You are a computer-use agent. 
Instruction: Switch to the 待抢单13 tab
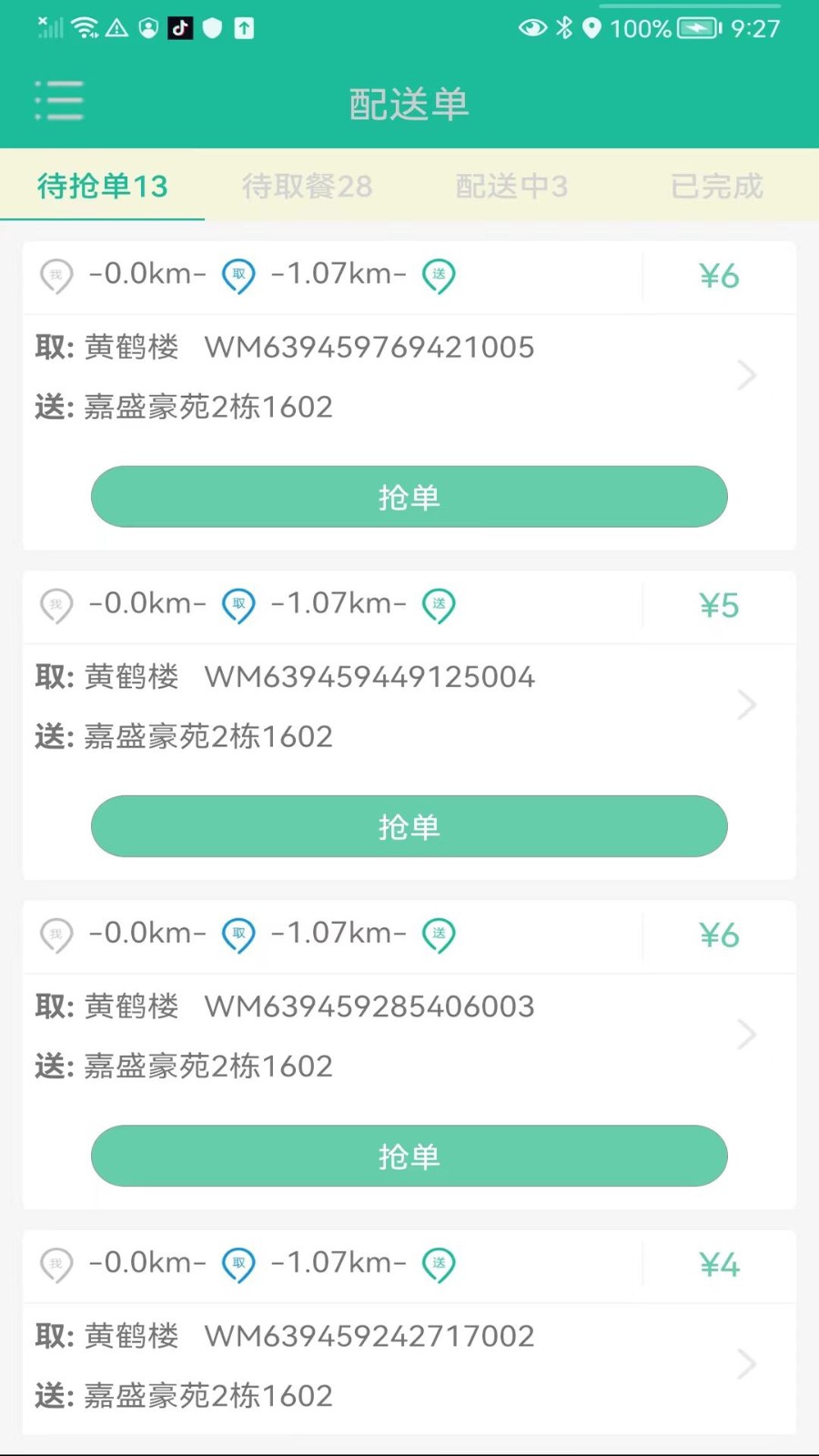(x=100, y=186)
